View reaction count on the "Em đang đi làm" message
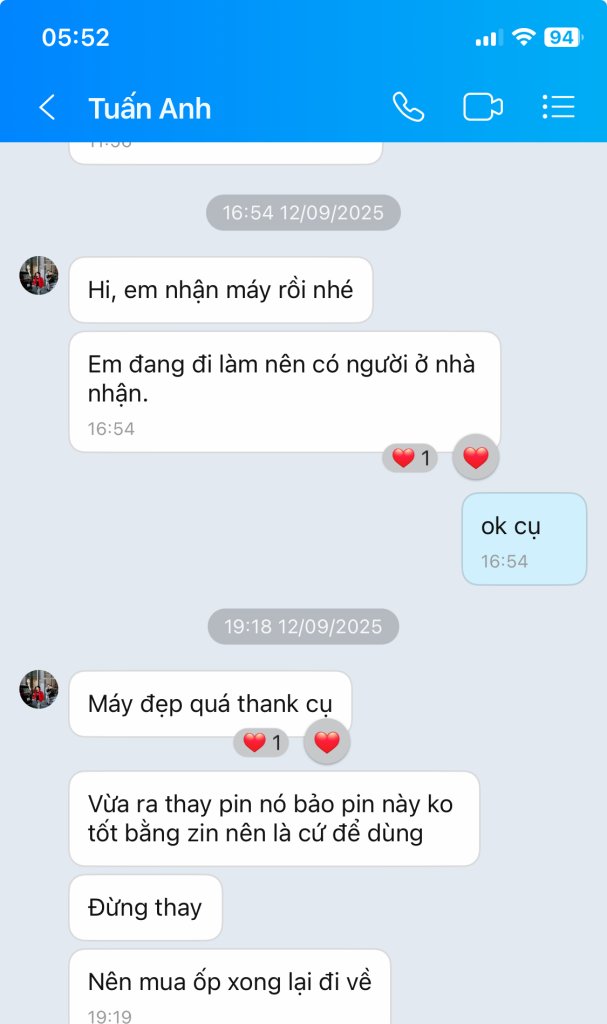 (410, 458)
